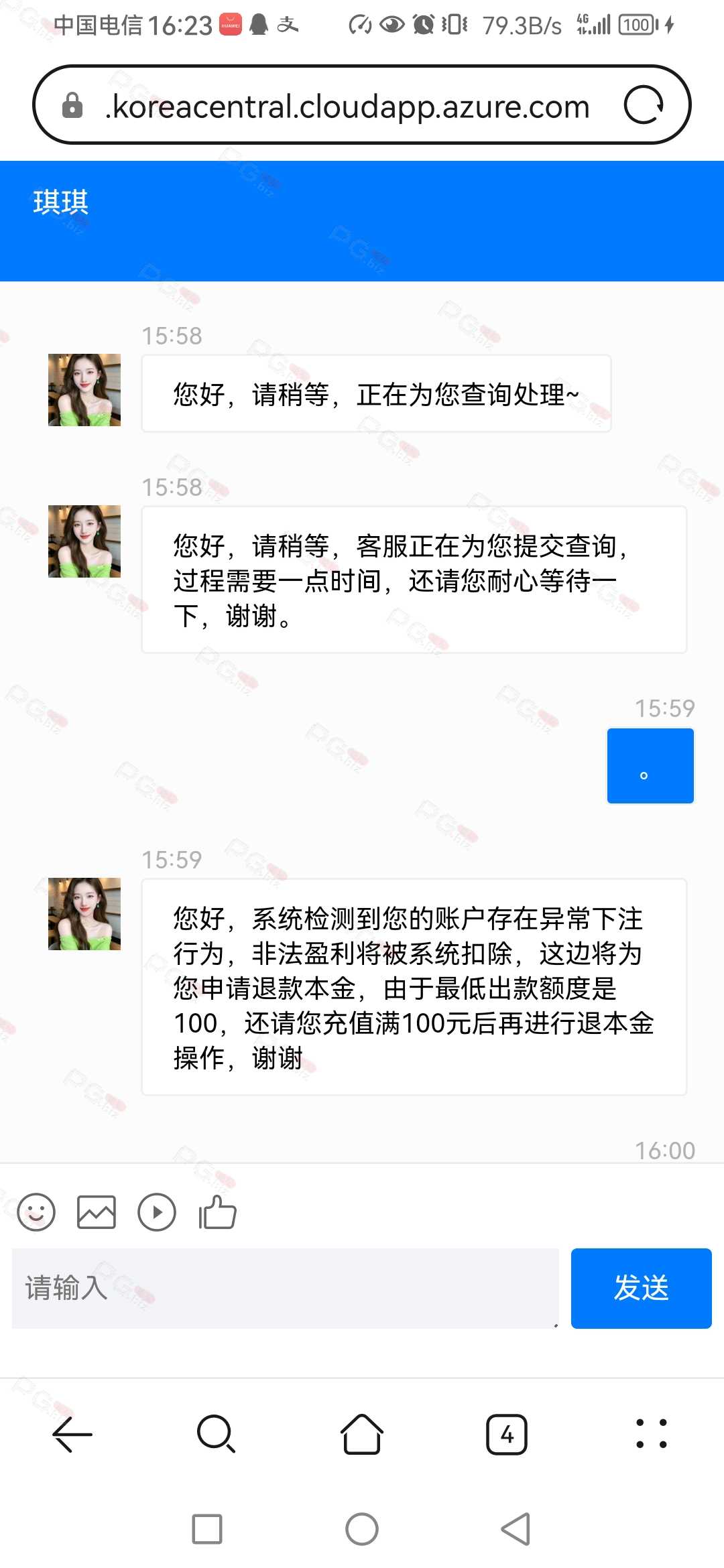
Task: Open the tab switcher showing 4 tabs
Action: [507, 1434]
